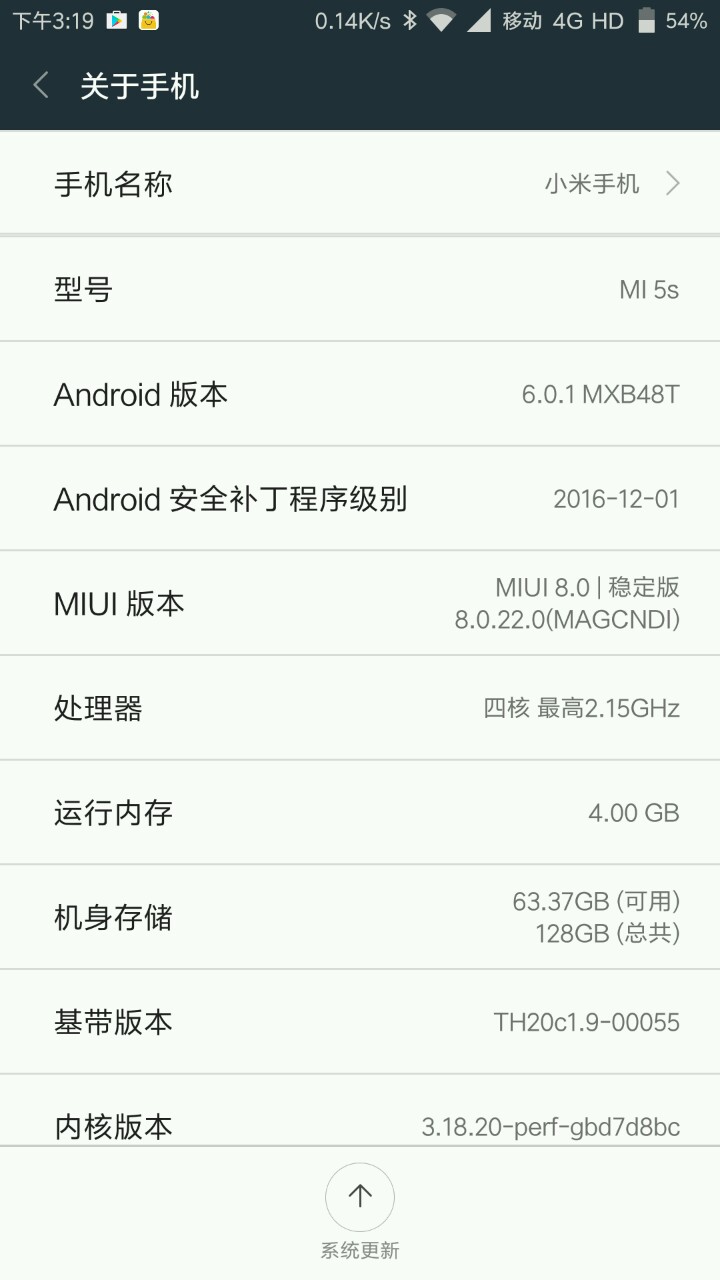The width and height of the screenshot is (720, 1280).
Task: Tap the 系统更新 button
Action: (x=360, y=1198)
